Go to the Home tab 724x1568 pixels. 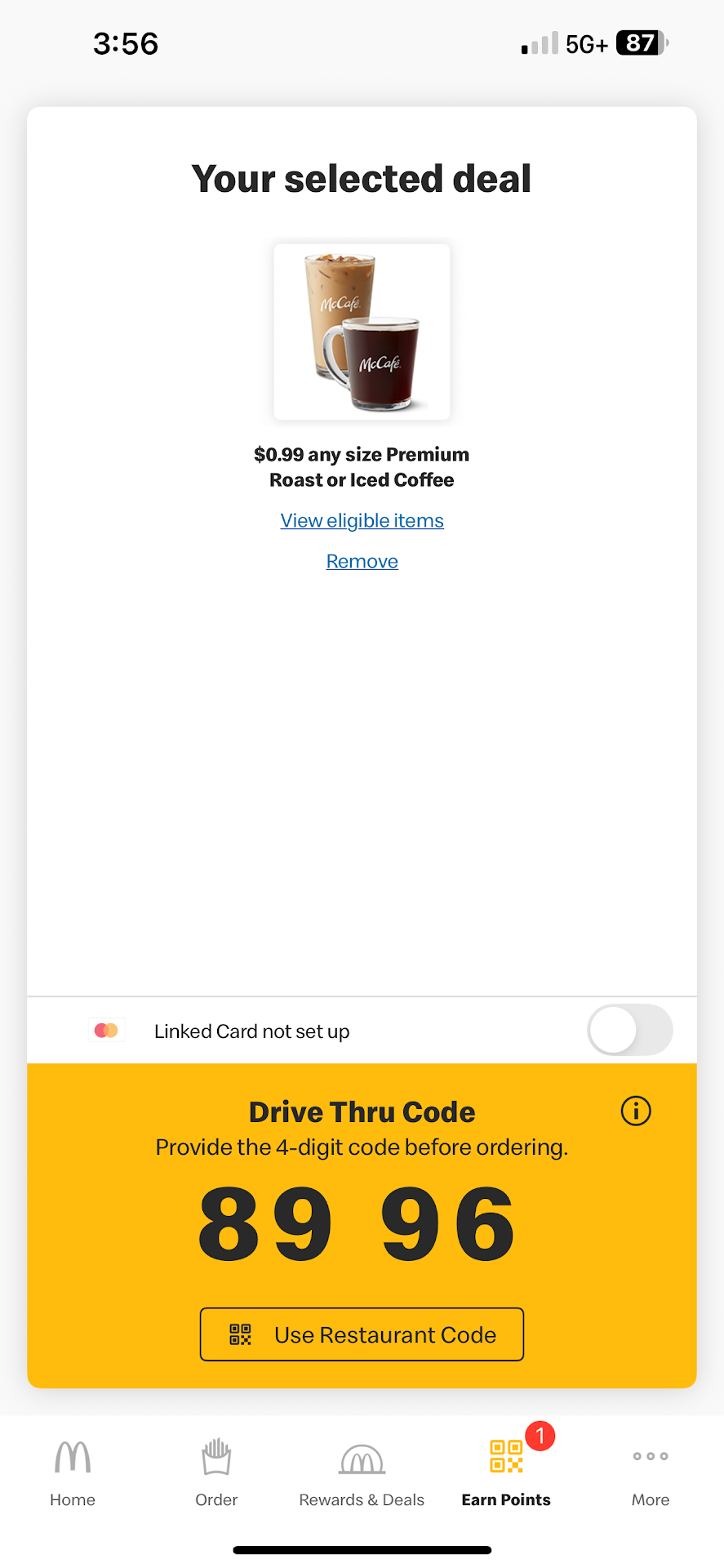click(73, 1472)
